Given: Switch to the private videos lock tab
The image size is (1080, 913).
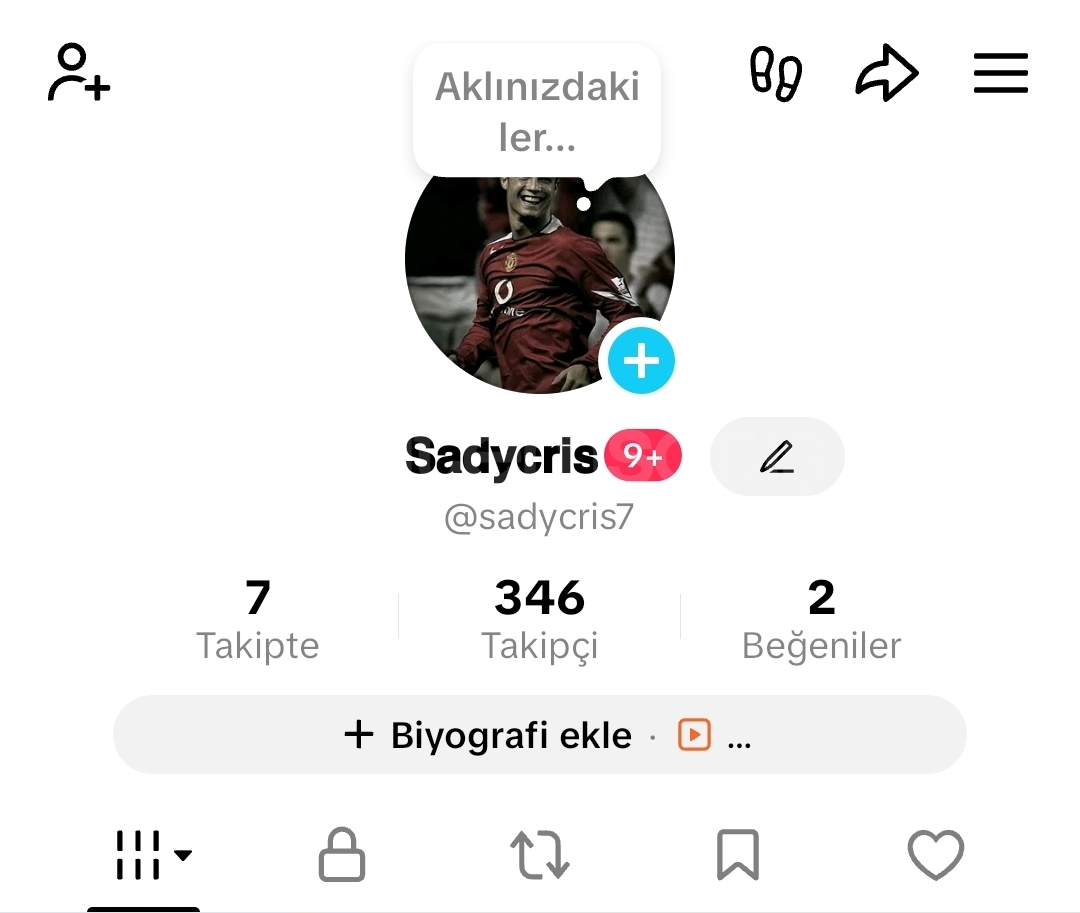Looking at the screenshot, I should tap(341, 856).
